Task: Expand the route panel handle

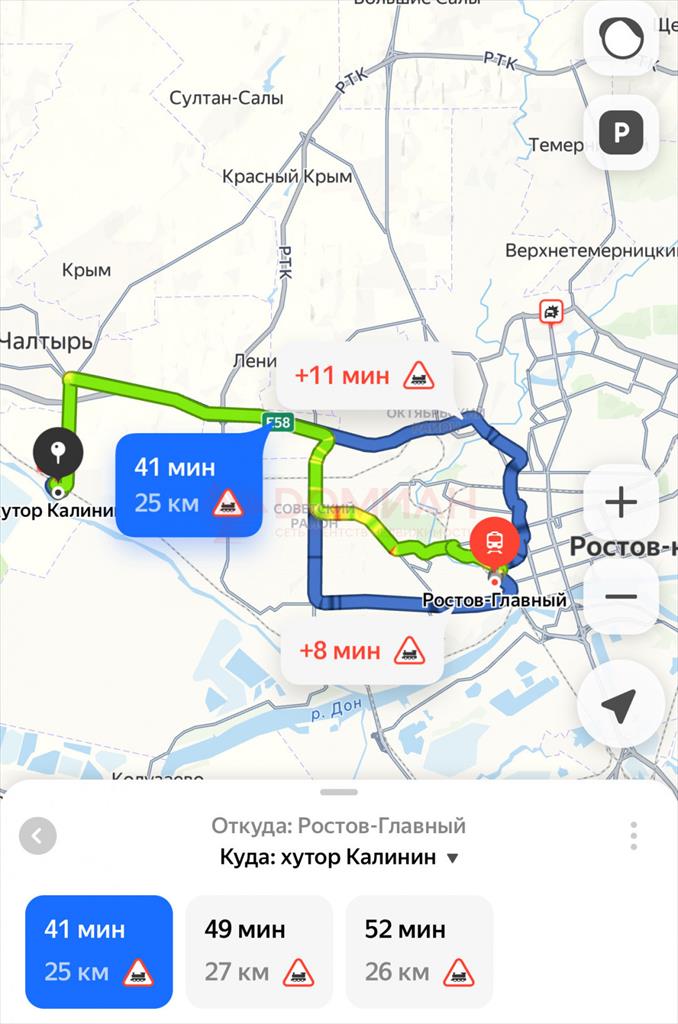Action: [339, 792]
